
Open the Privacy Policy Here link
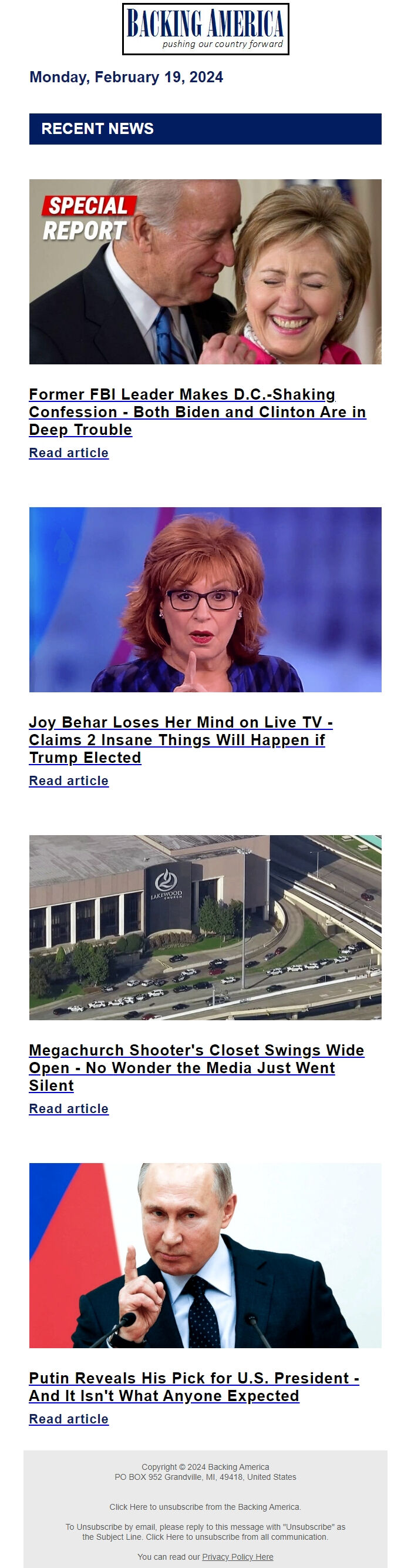coord(237,1556)
